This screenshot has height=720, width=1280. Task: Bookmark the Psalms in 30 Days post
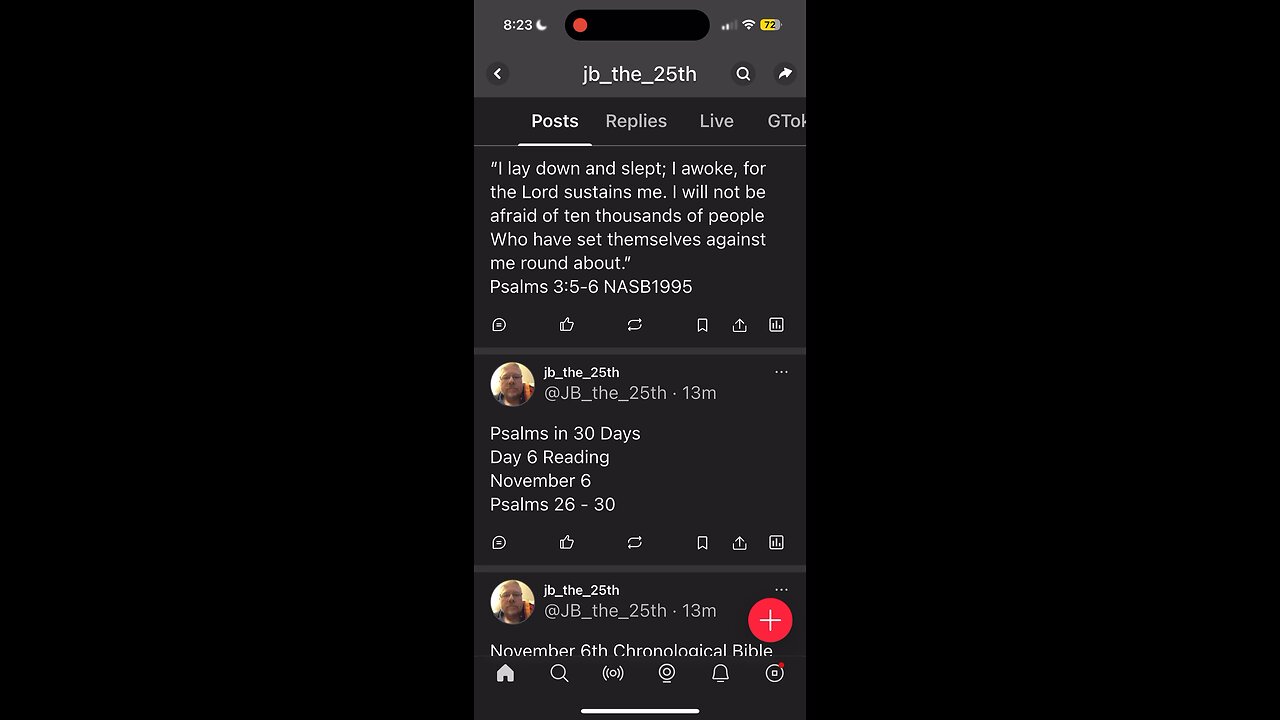tap(702, 543)
